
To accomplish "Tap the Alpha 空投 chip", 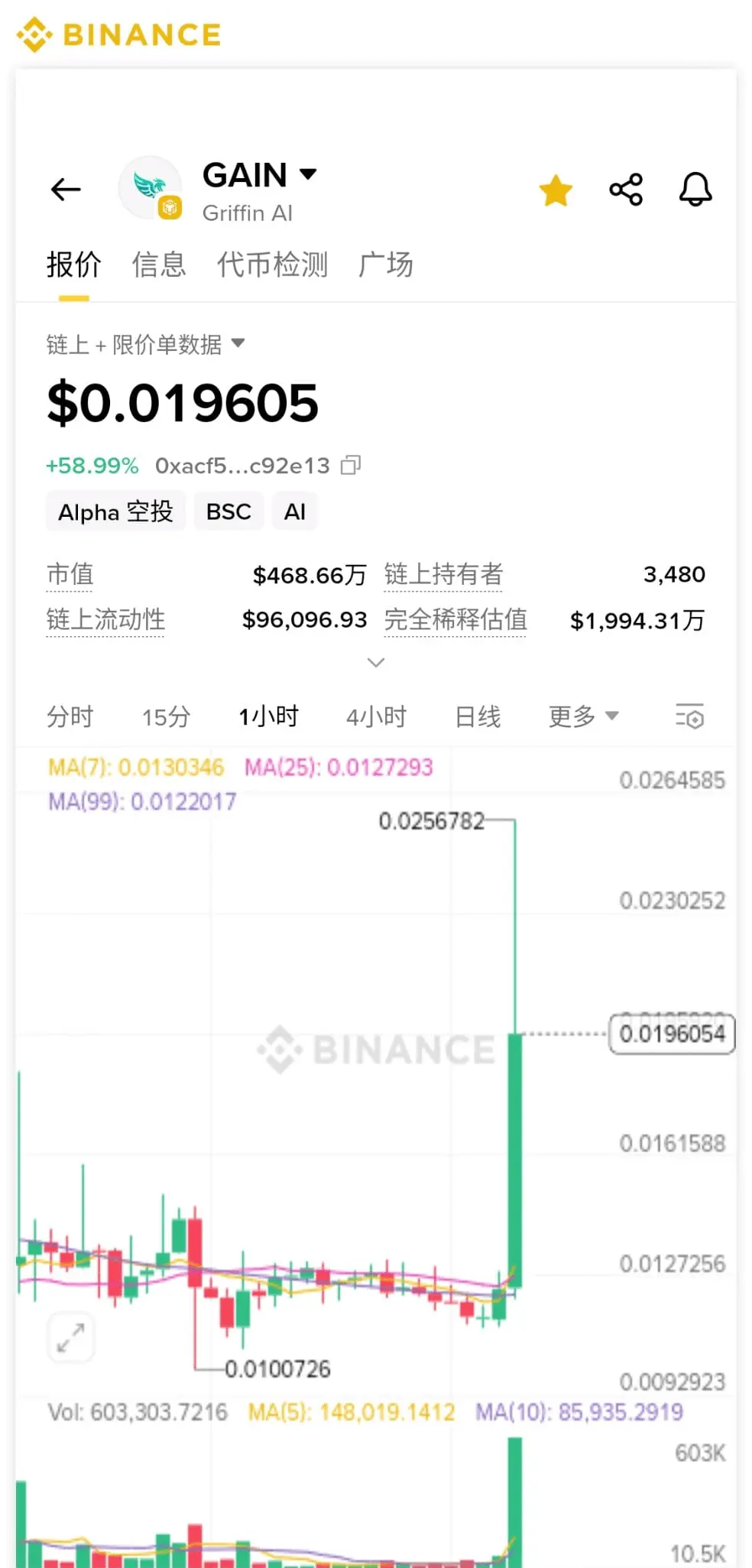I will (116, 511).
